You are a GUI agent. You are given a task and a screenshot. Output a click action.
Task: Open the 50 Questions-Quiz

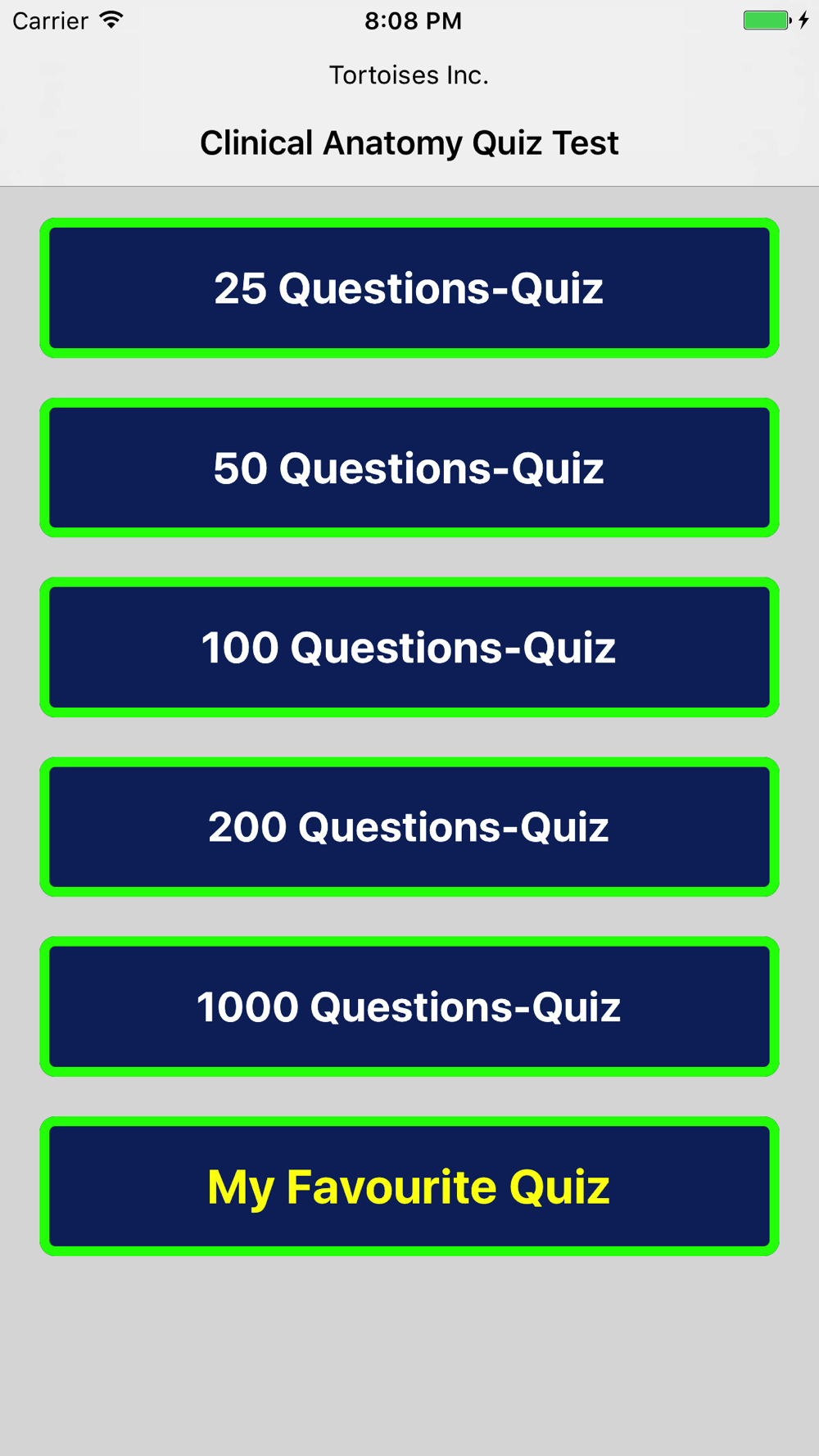pyautogui.click(x=409, y=468)
